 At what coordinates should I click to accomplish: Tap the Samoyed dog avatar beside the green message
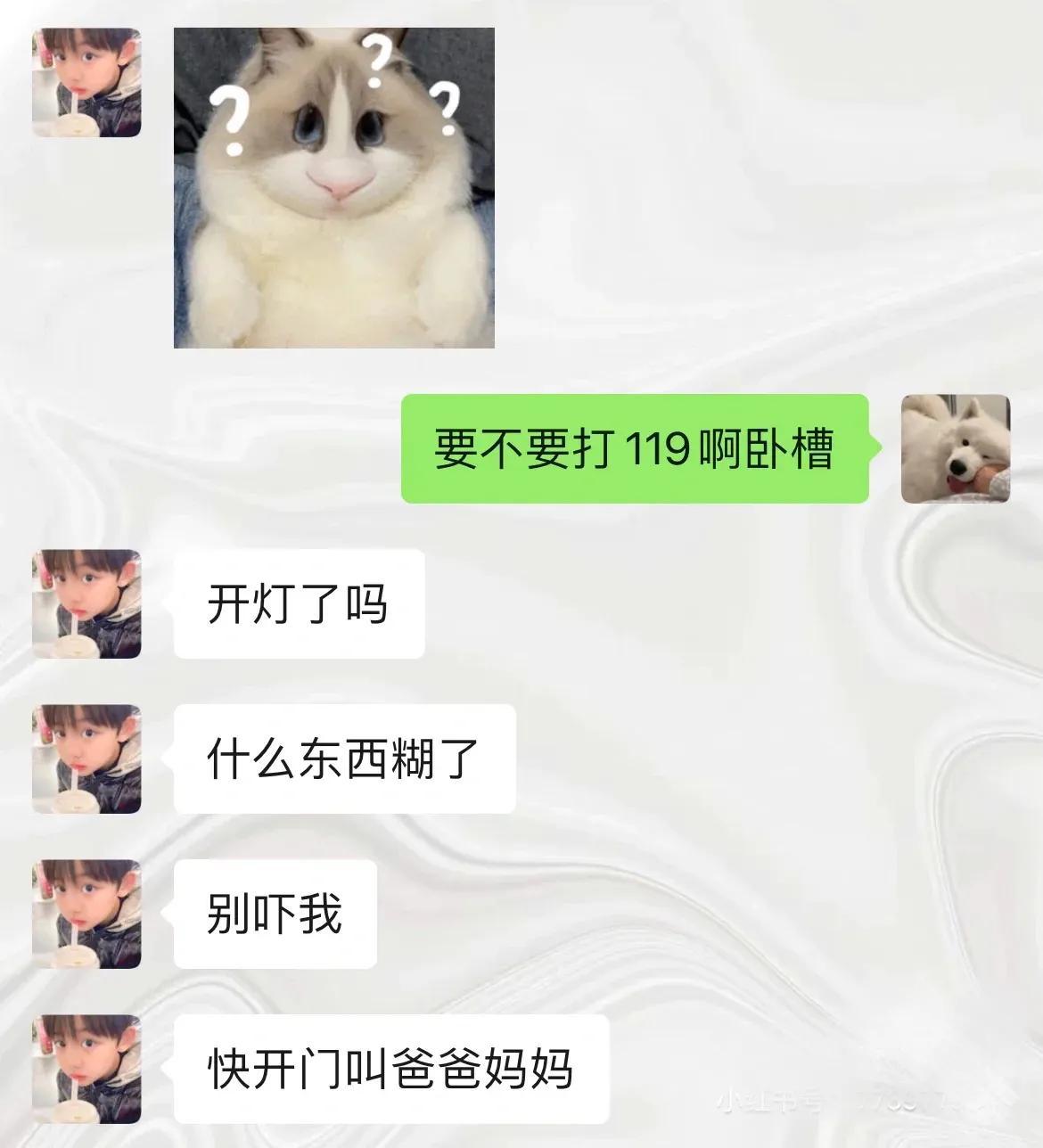click(x=956, y=448)
